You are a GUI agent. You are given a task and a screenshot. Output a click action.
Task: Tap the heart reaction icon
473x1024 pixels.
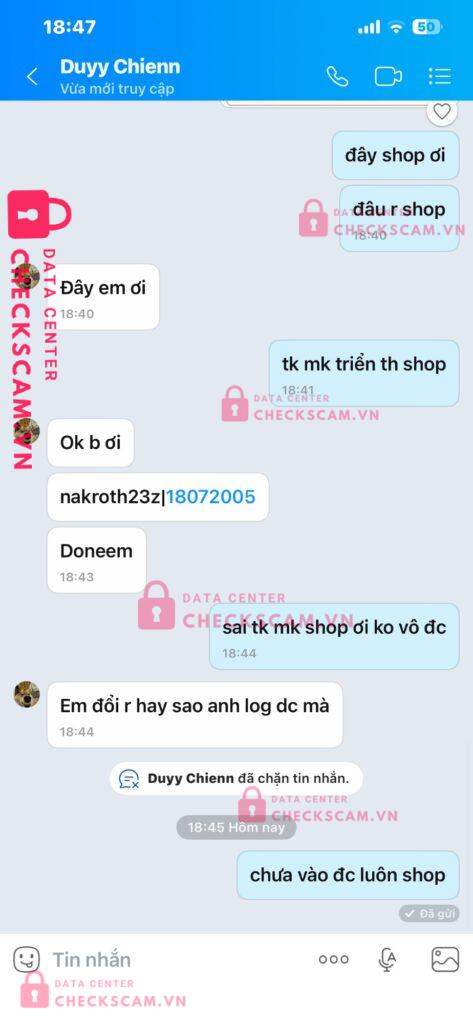pyautogui.click(x=442, y=112)
